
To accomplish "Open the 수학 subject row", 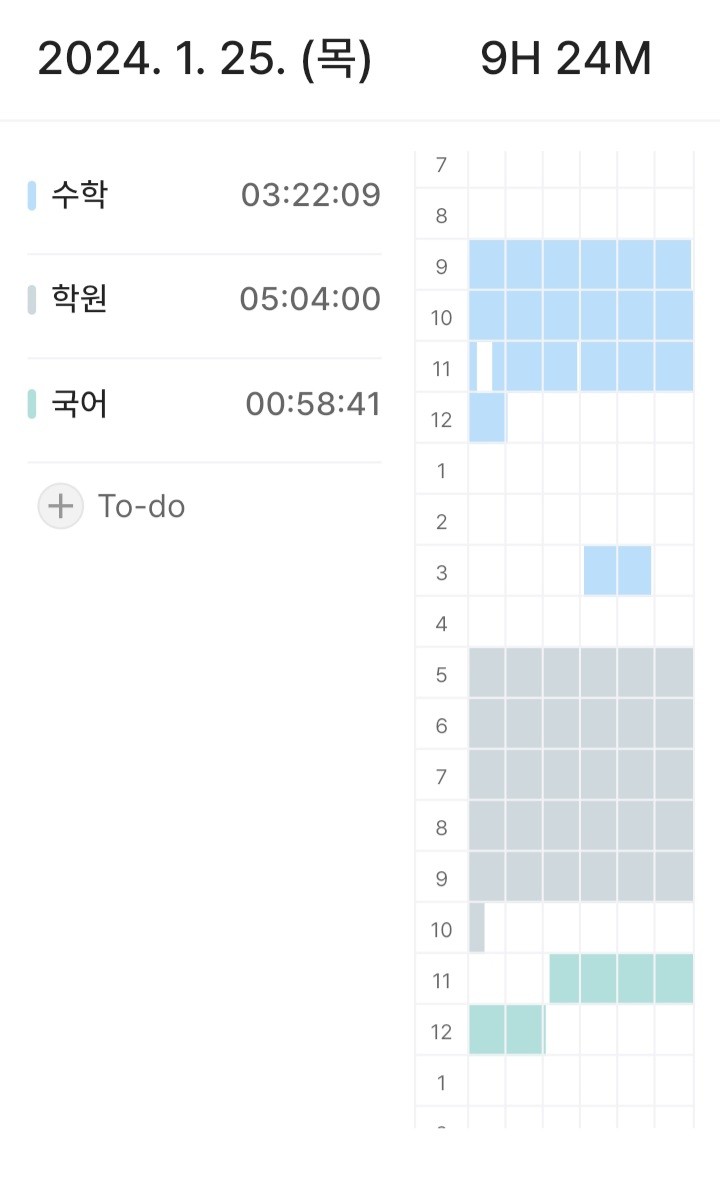I will tap(204, 195).
